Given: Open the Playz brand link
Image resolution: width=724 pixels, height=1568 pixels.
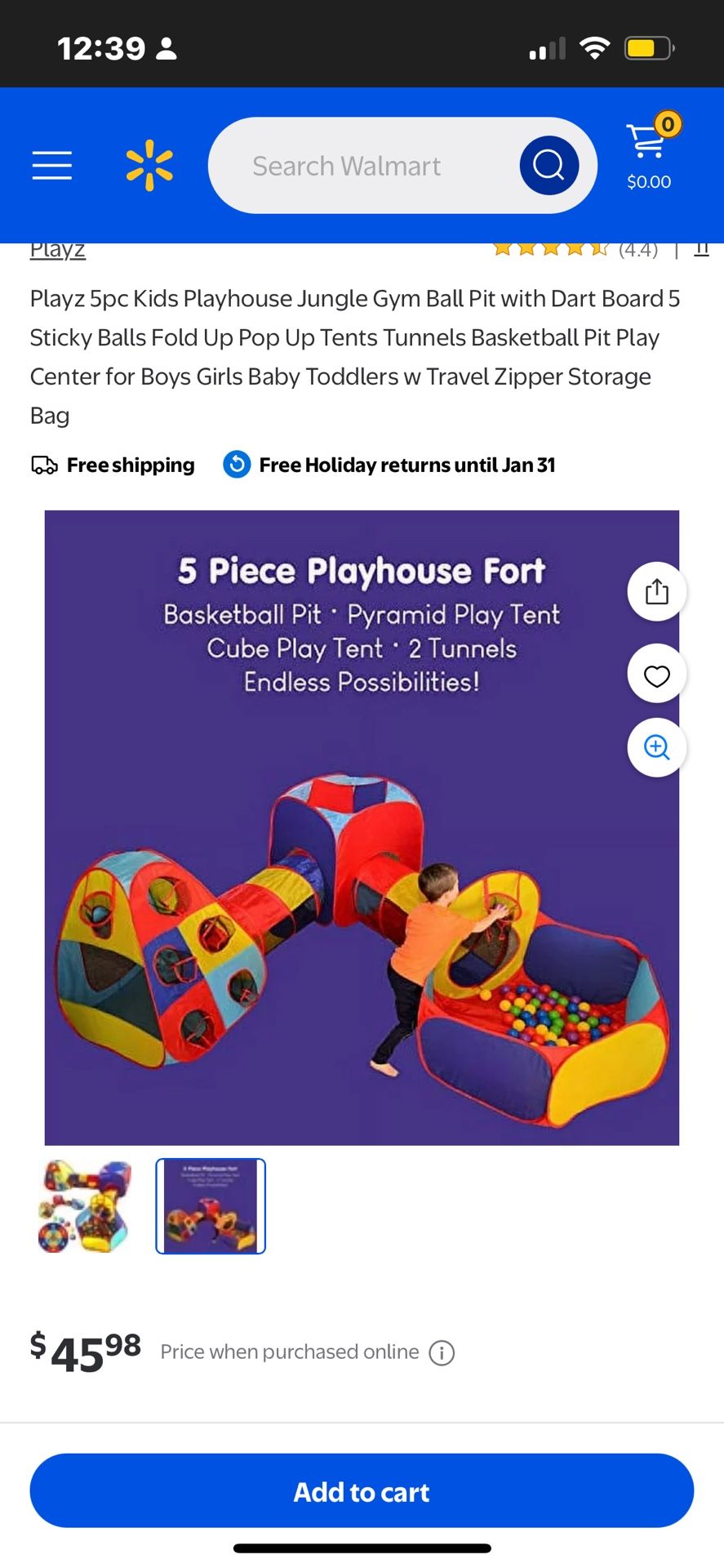Looking at the screenshot, I should click(57, 250).
